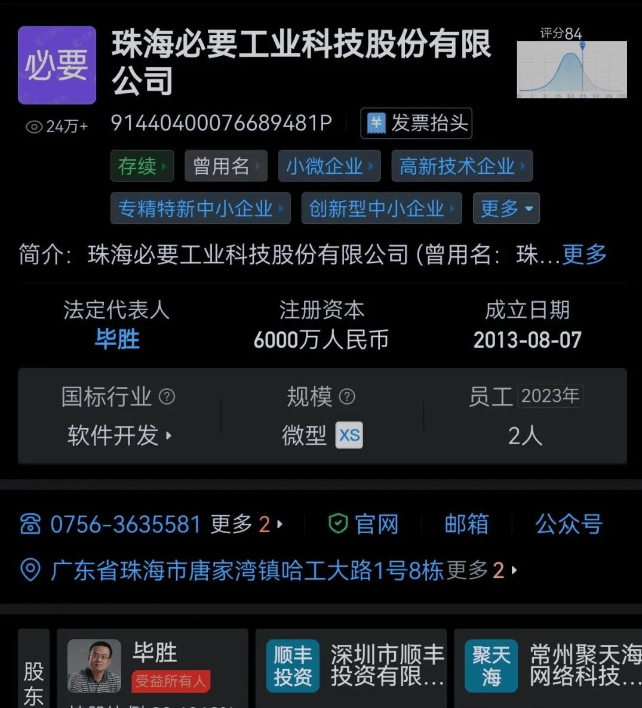
Task: Open the 发票抬头 invoice title button
Action: click(x=416, y=123)
